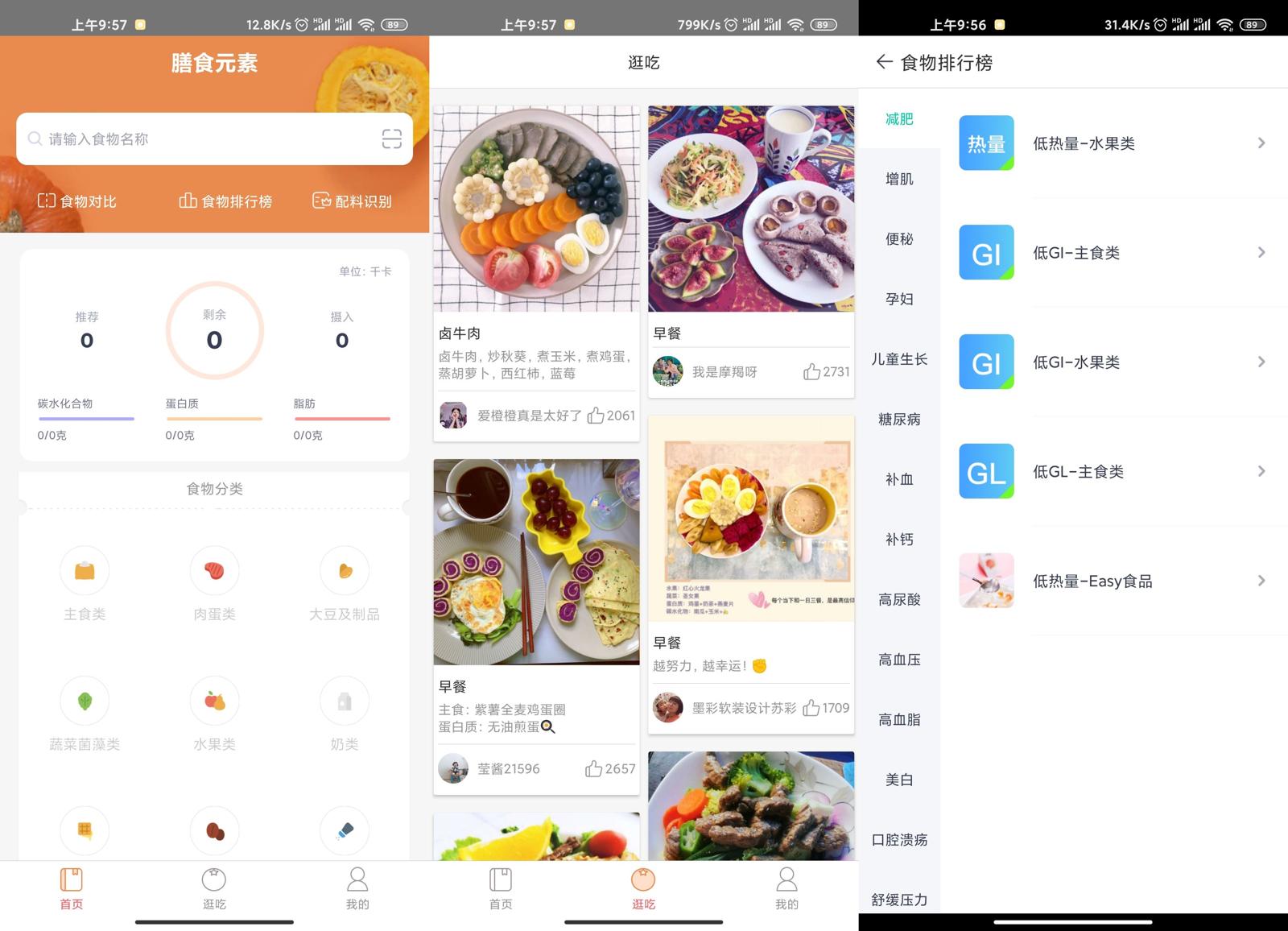Like the post by 莹酱21596
The width and height of the screenshot is (1288, 931).
click(x=593, y=769)
